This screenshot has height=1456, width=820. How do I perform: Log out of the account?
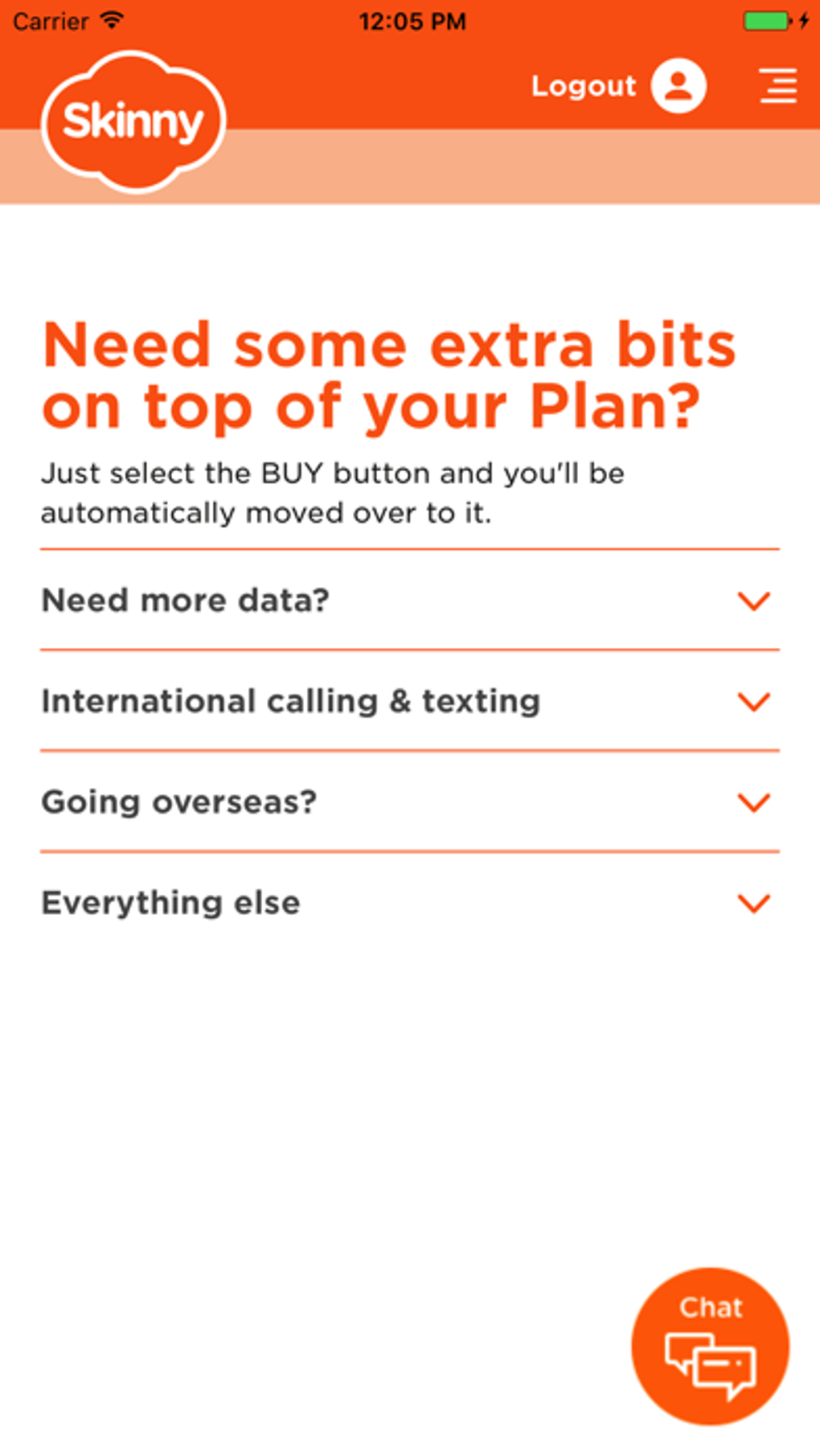[617, 85]
